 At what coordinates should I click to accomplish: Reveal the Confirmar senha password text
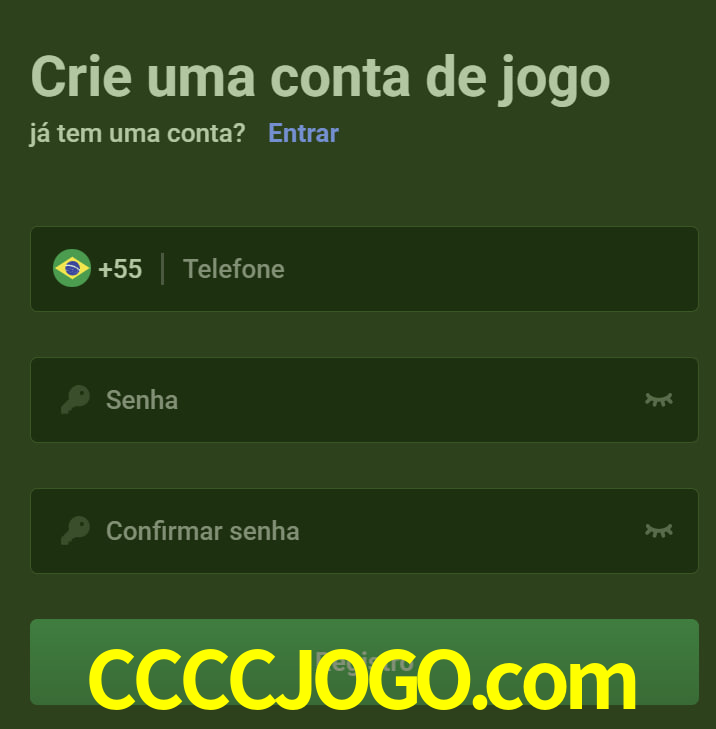(658, 531)
